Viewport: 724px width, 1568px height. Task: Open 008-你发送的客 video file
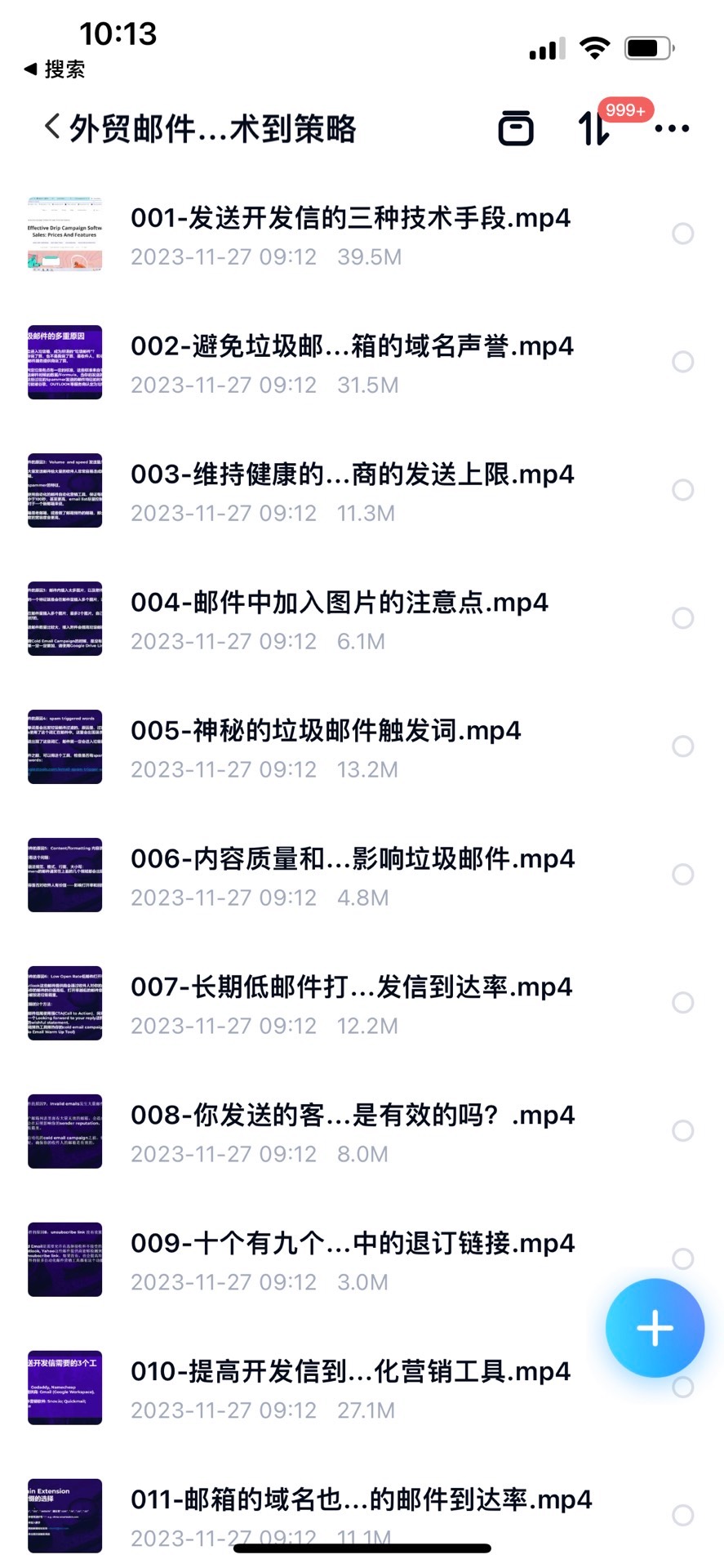pos(351,1116)
